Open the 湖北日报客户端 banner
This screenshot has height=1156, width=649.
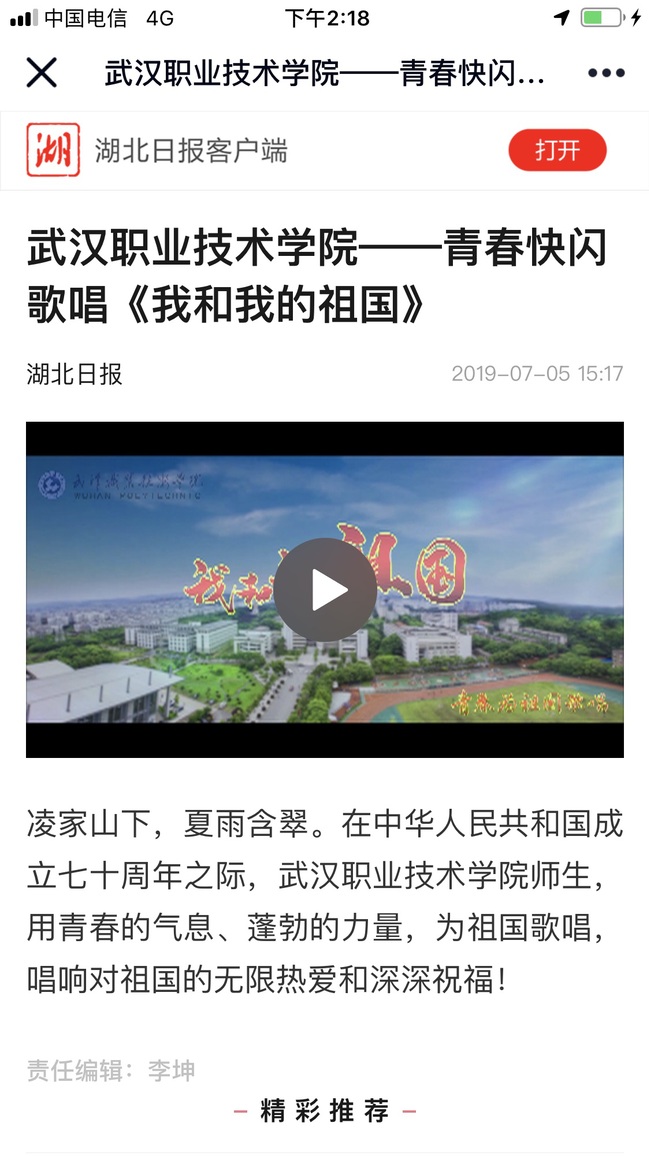[x=190, y=151]
